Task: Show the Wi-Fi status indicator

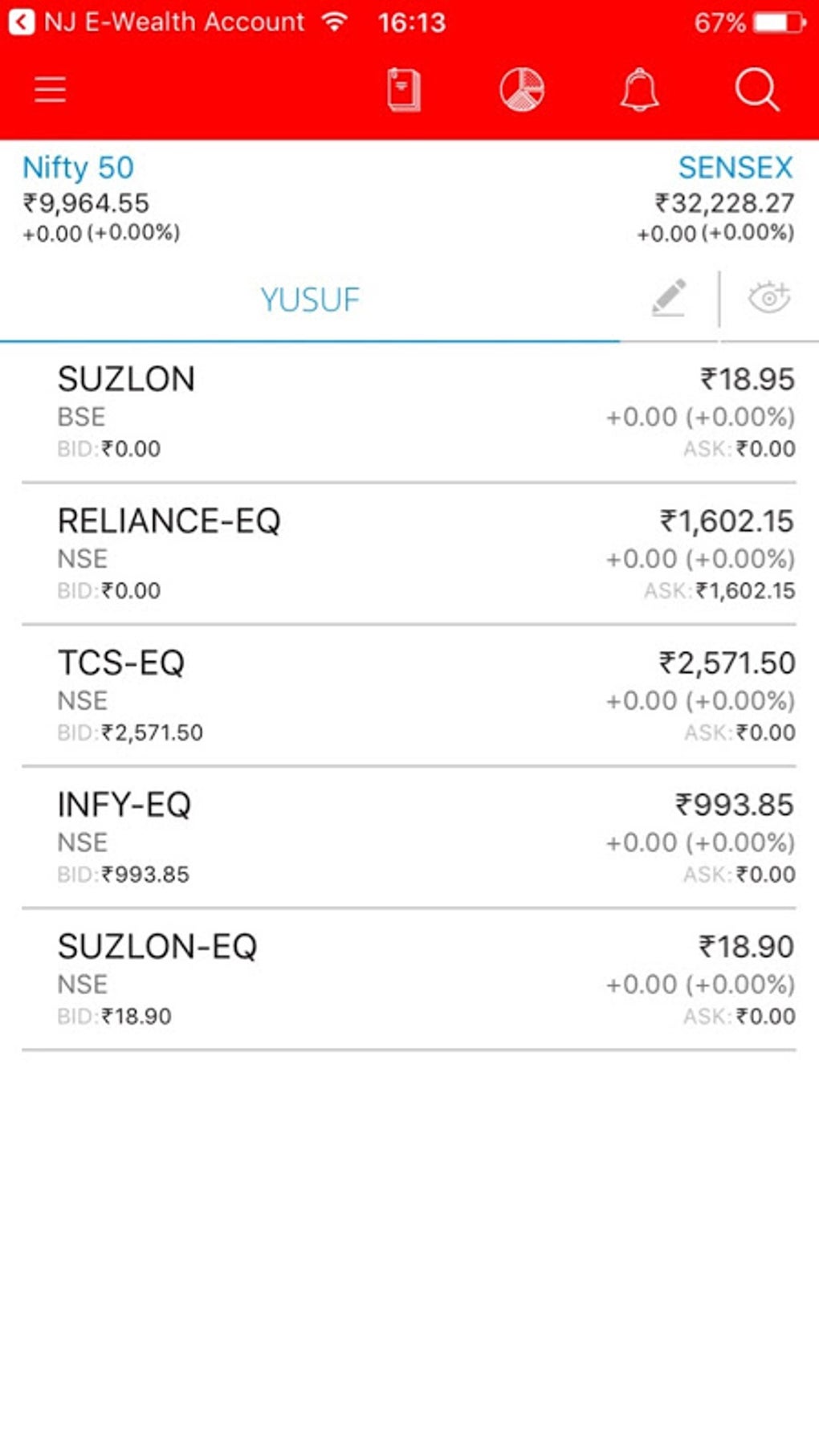Action: [334, 20]
